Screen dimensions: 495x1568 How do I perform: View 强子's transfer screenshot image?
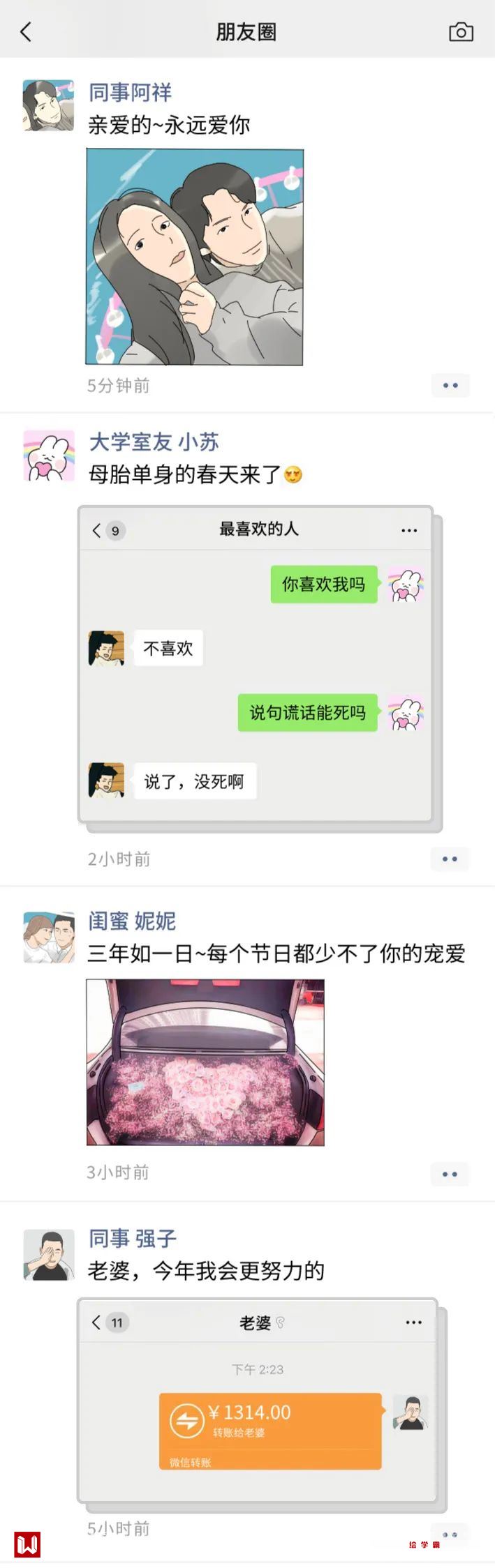click(x=258, y=1402)
